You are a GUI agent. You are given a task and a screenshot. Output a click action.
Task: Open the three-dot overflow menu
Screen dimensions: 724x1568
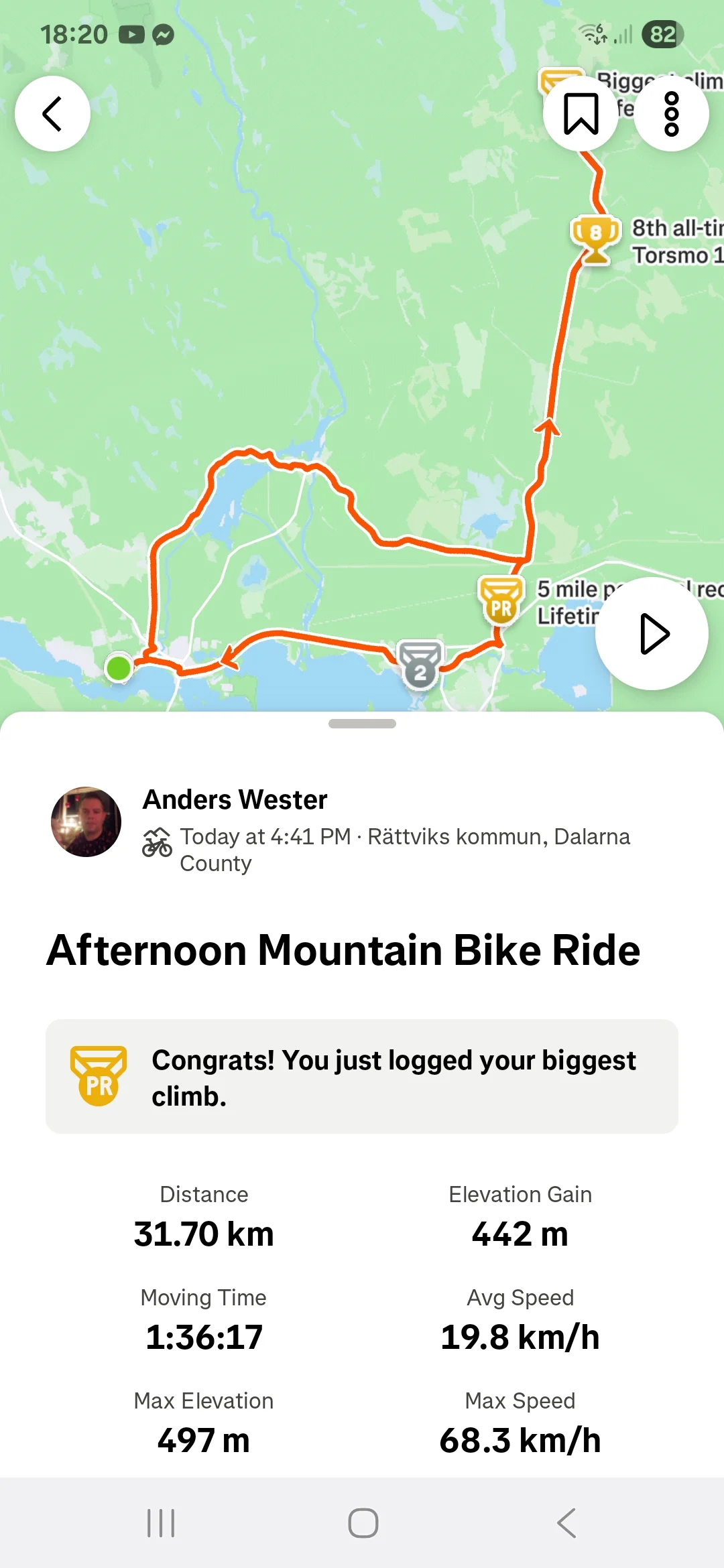pos(671,114)
